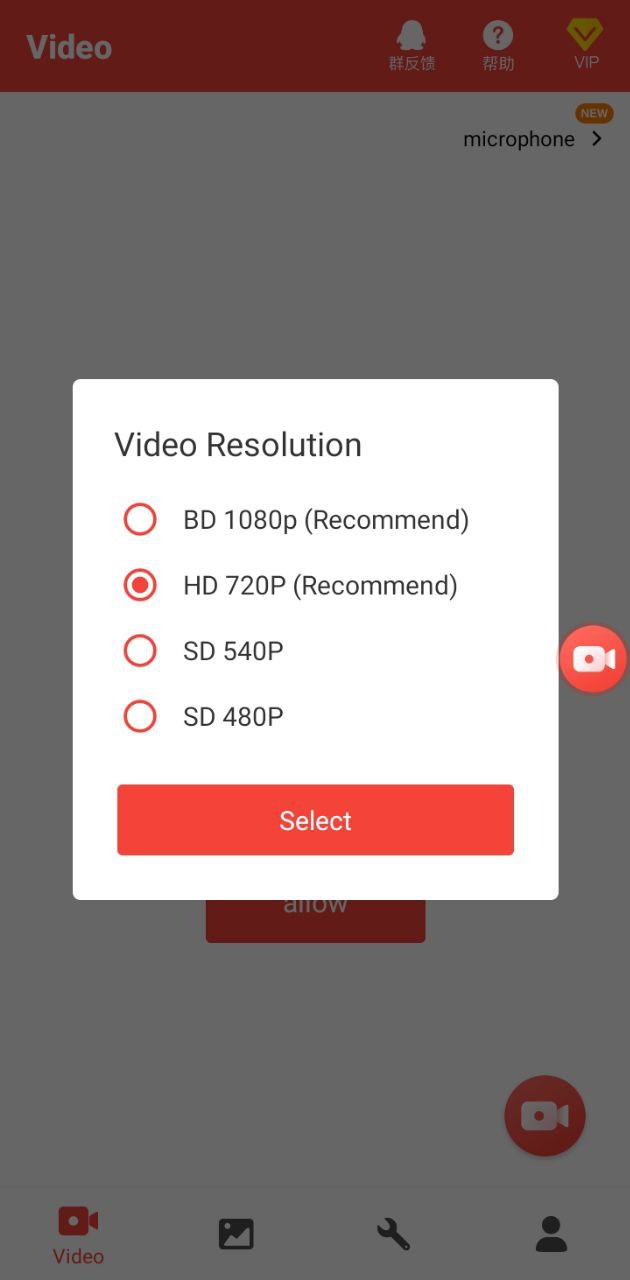Switch to the Video tab
This screenshot has height=1280, width=630.
[x=78, y=1234]
